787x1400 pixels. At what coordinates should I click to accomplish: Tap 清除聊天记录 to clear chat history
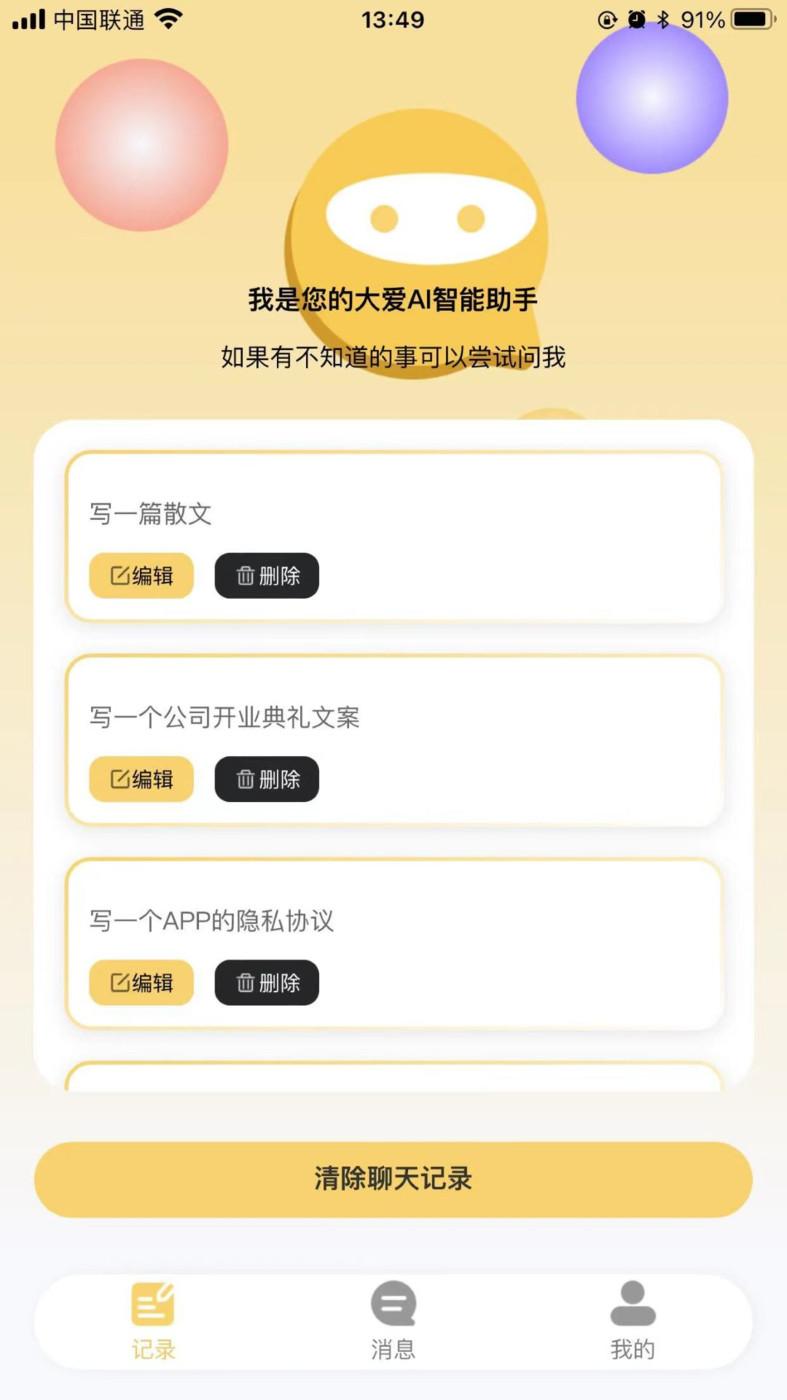(x=393, y=1179)
